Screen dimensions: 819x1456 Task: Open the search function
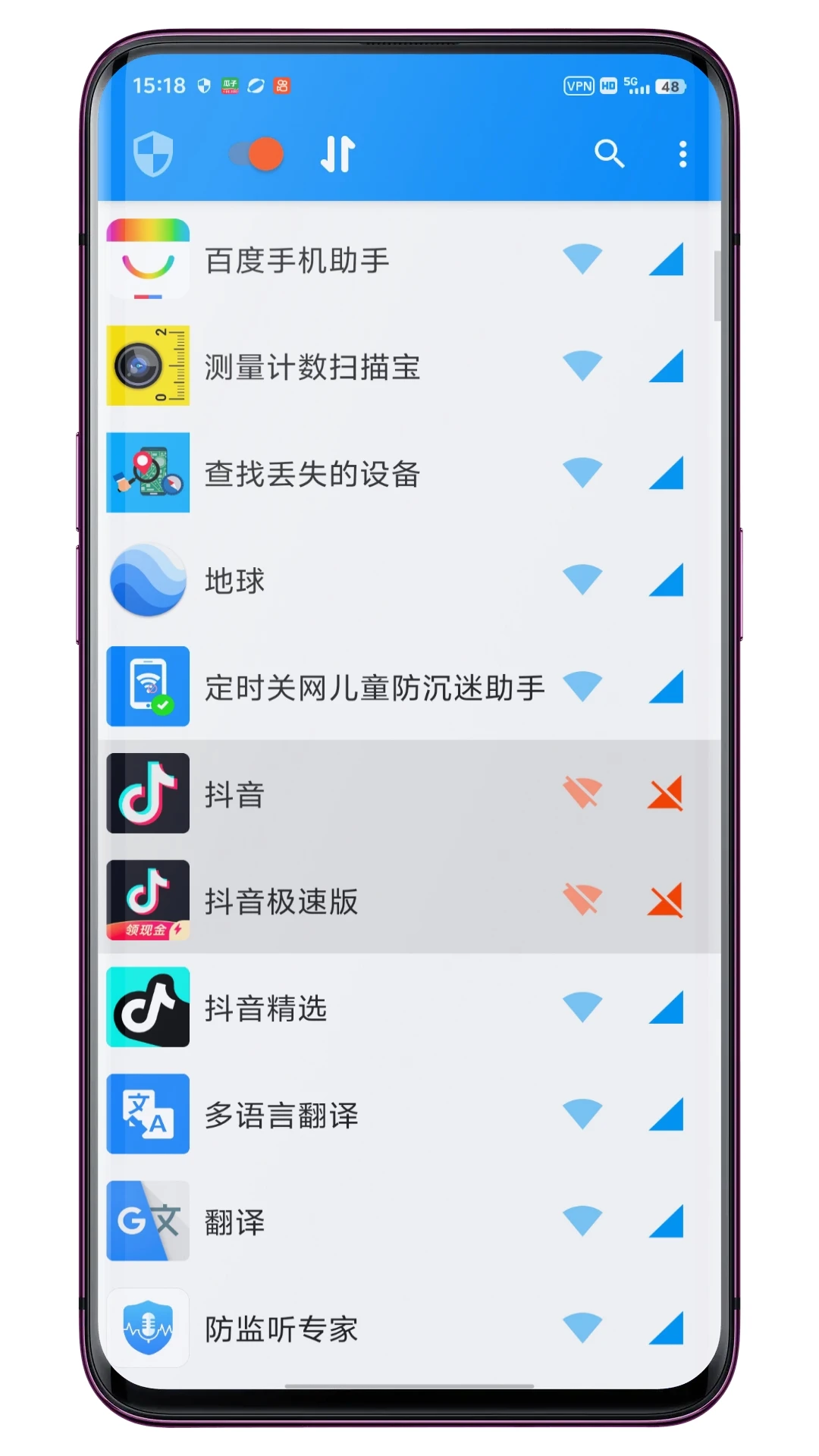610,154
